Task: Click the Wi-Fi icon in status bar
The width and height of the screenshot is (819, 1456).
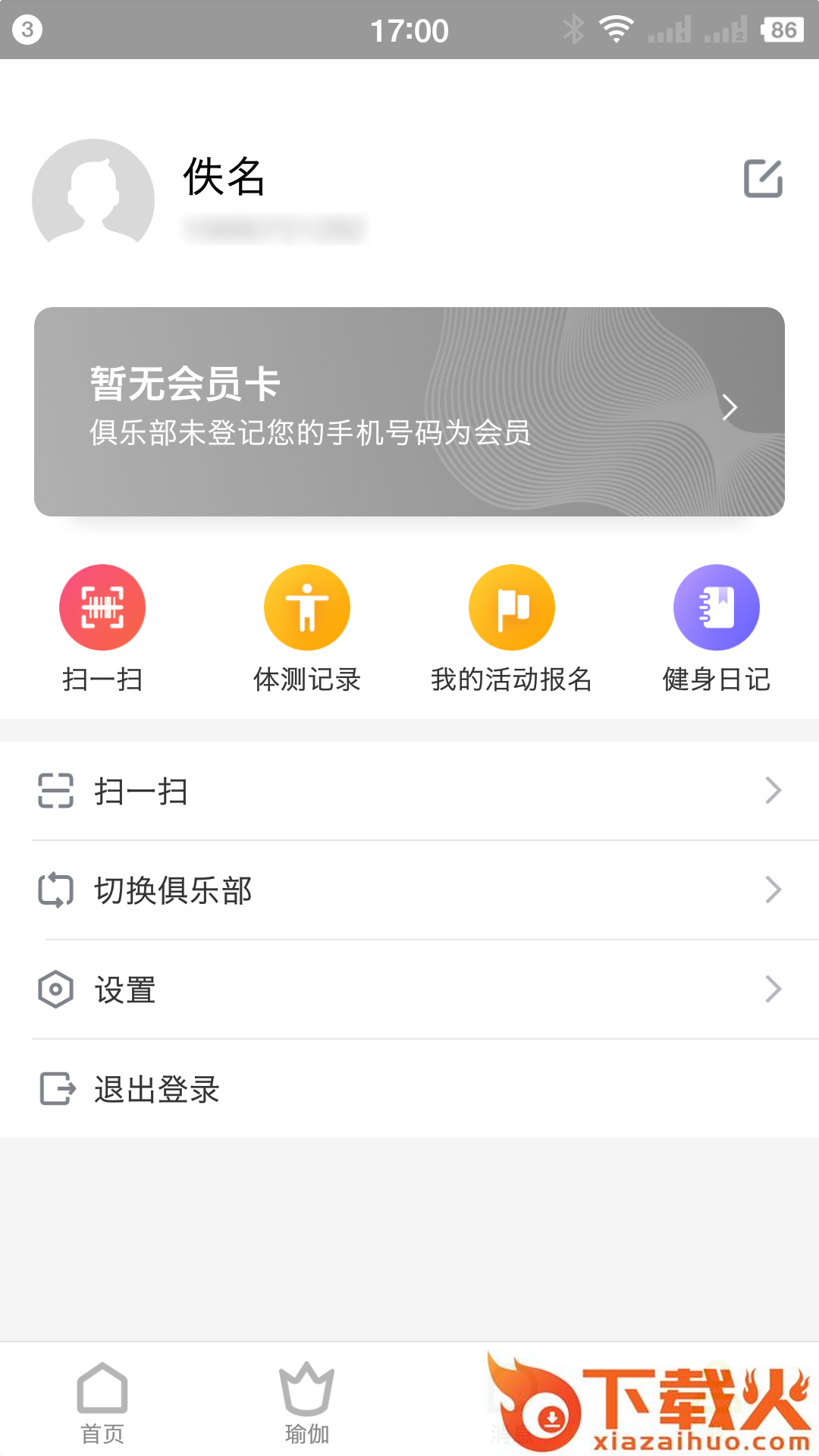Action: (614, 29)
